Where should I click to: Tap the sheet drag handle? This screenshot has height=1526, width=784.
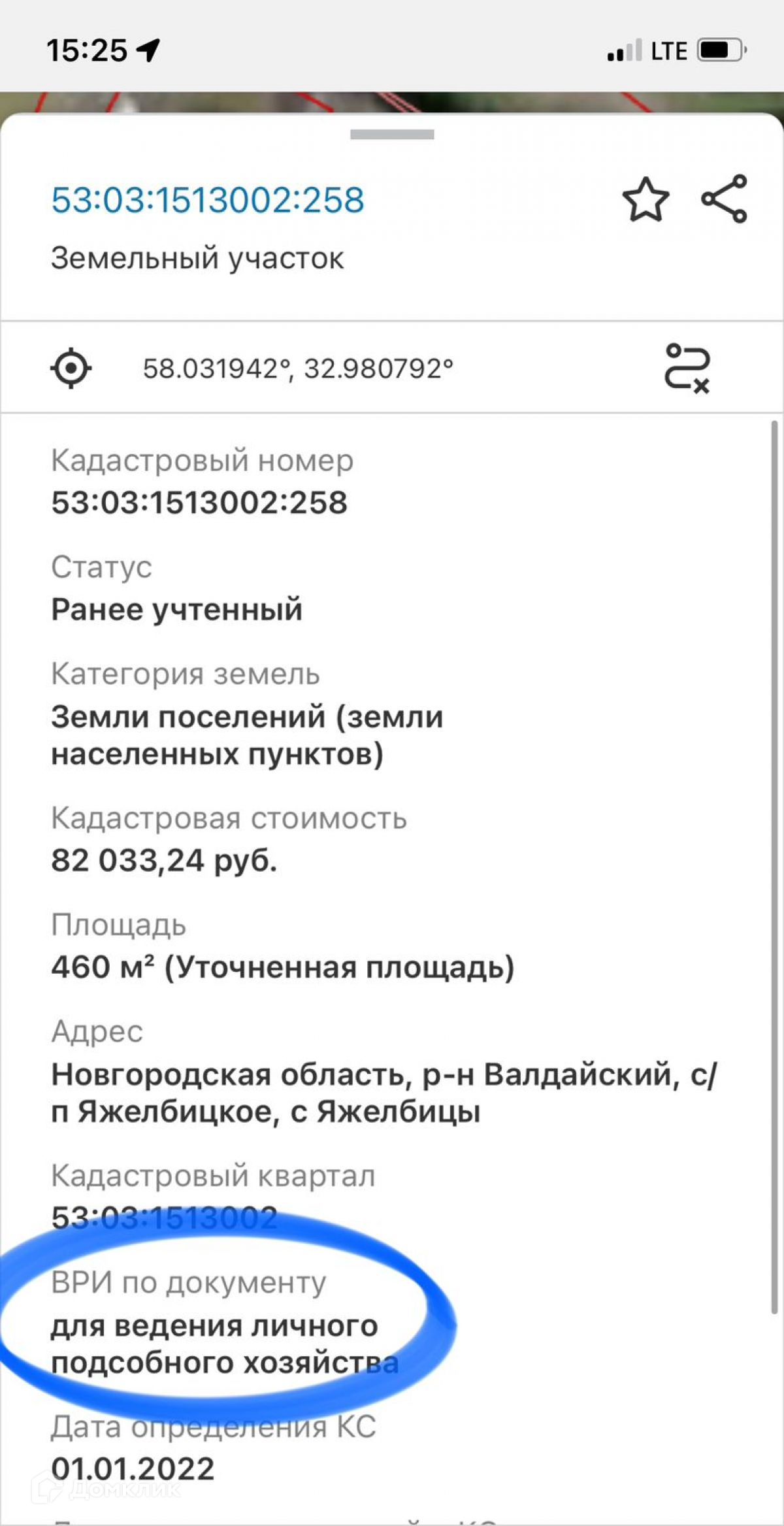pos(392,135)
